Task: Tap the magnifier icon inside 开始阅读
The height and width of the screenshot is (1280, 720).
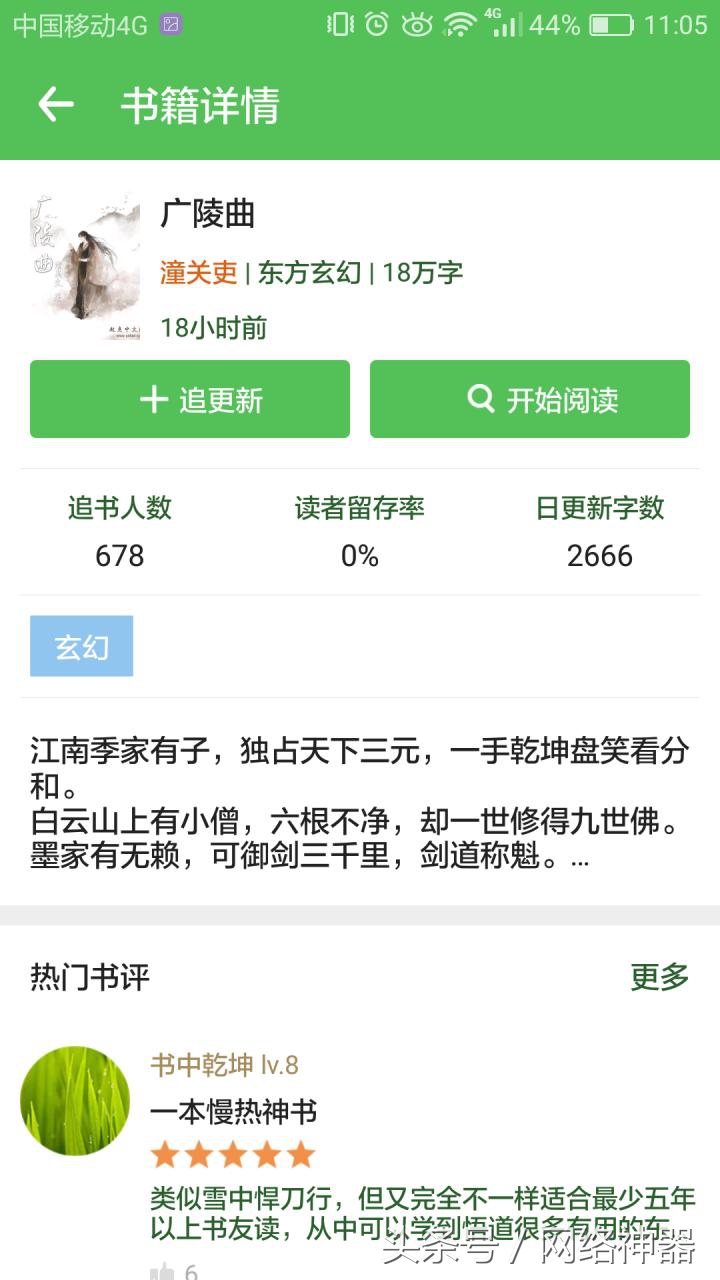Action: click(481, 398)
